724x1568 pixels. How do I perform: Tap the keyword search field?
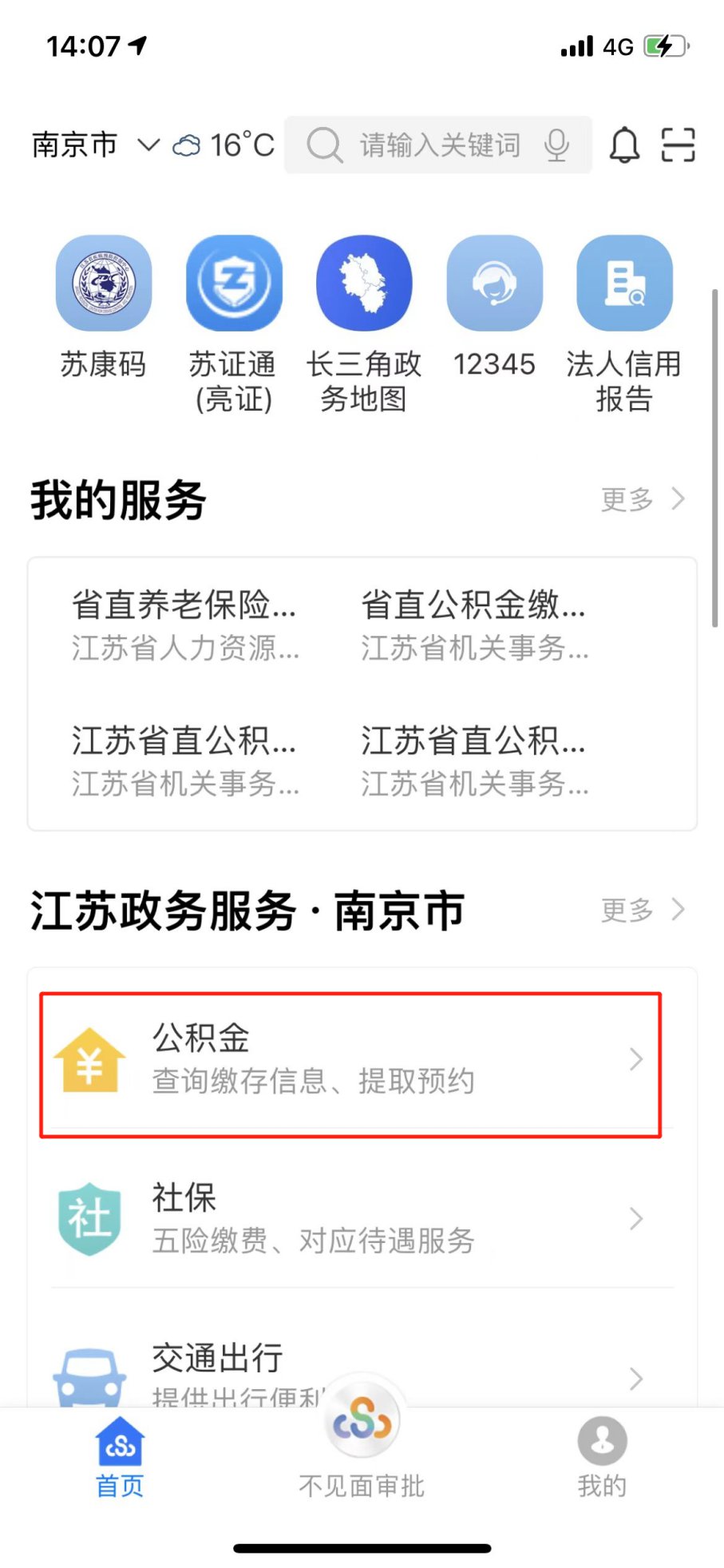coord(439,145)
